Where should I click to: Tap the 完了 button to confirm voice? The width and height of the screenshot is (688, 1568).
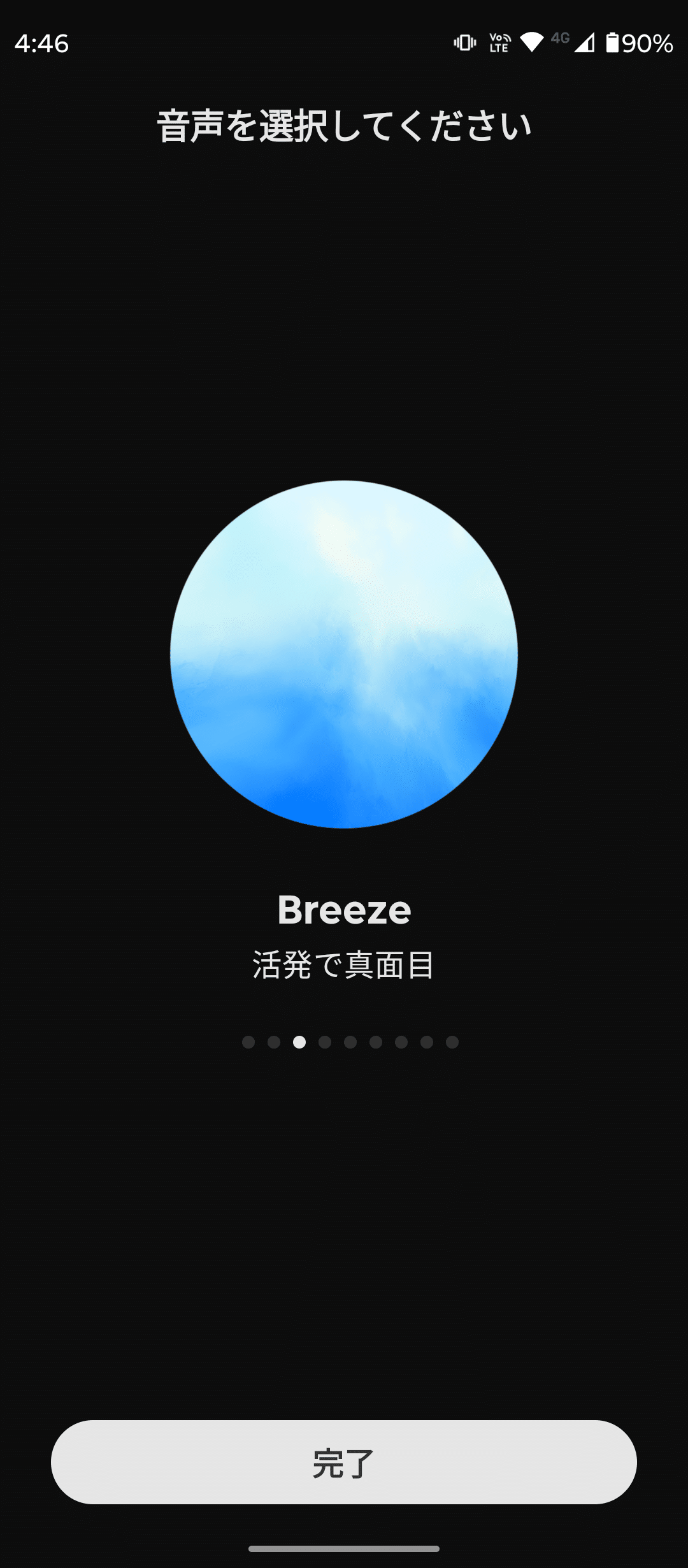tap(344, 1462)
